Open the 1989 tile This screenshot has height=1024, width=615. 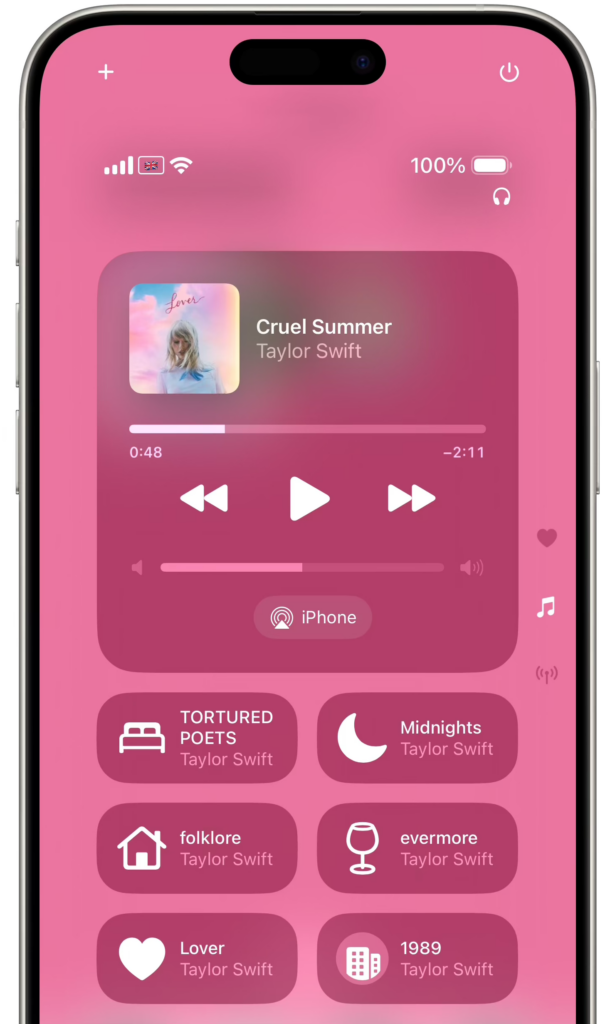pyautogui.click(x=417, y=958)
